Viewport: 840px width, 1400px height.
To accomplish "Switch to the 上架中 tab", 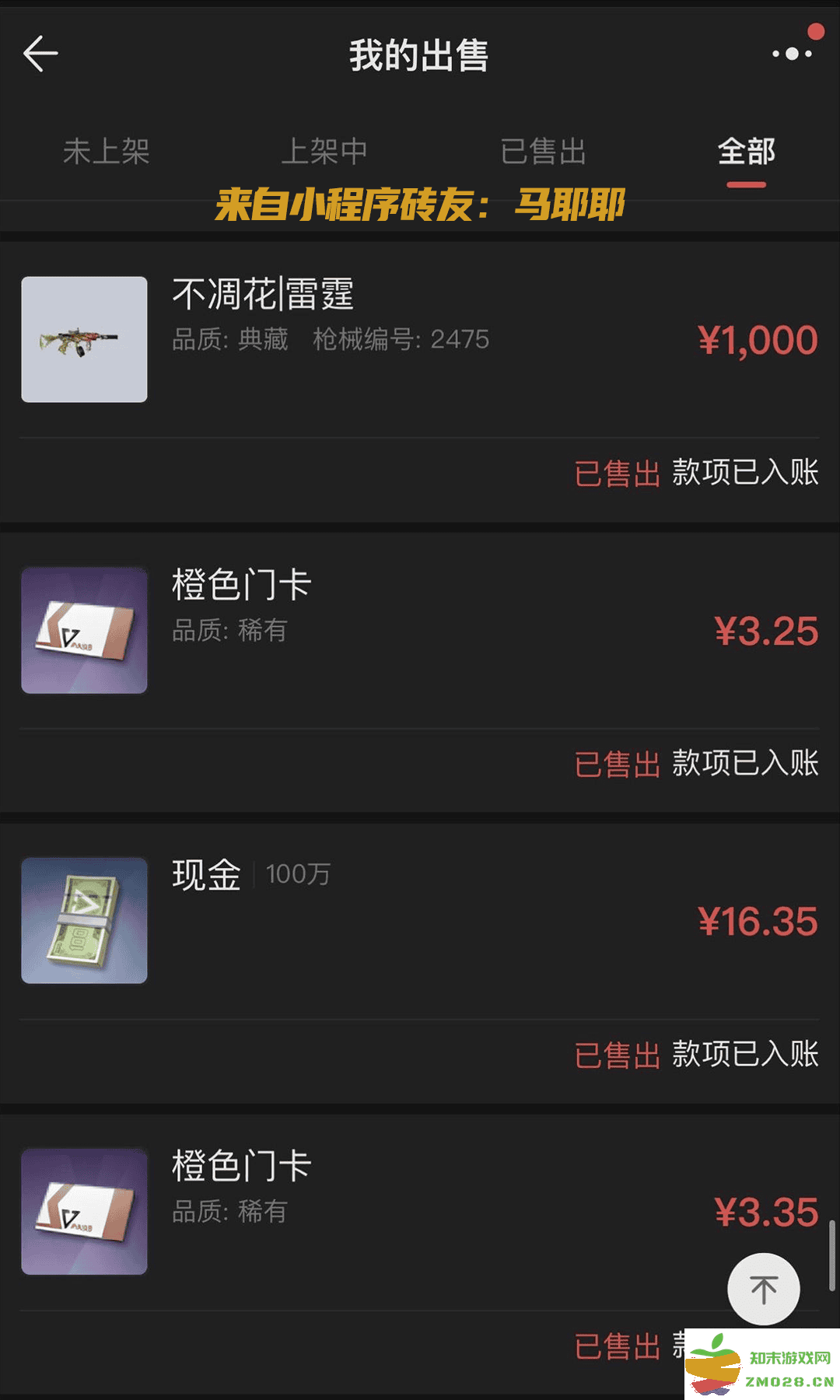I will click(x=326, y=152).
